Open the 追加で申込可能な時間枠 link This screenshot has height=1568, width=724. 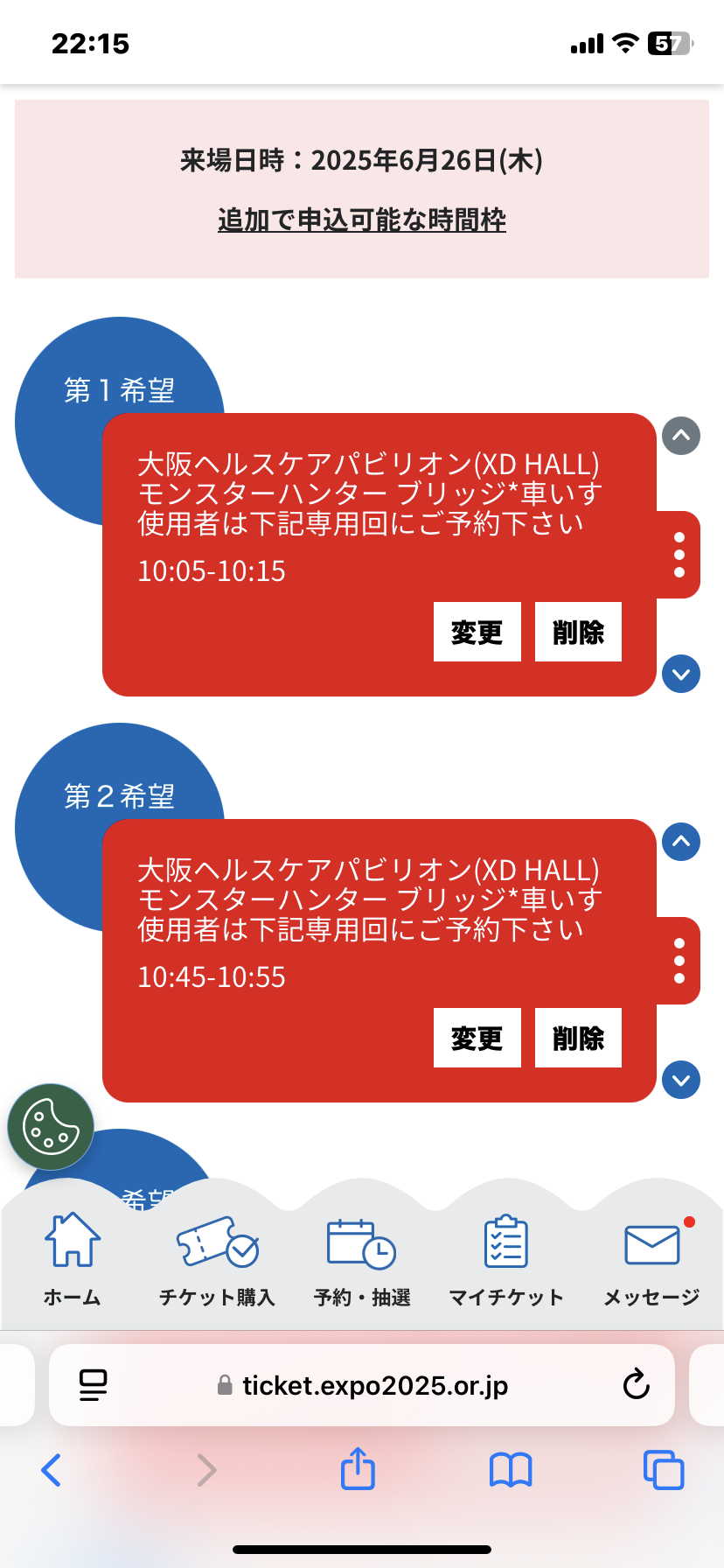[x=362, y=220]
